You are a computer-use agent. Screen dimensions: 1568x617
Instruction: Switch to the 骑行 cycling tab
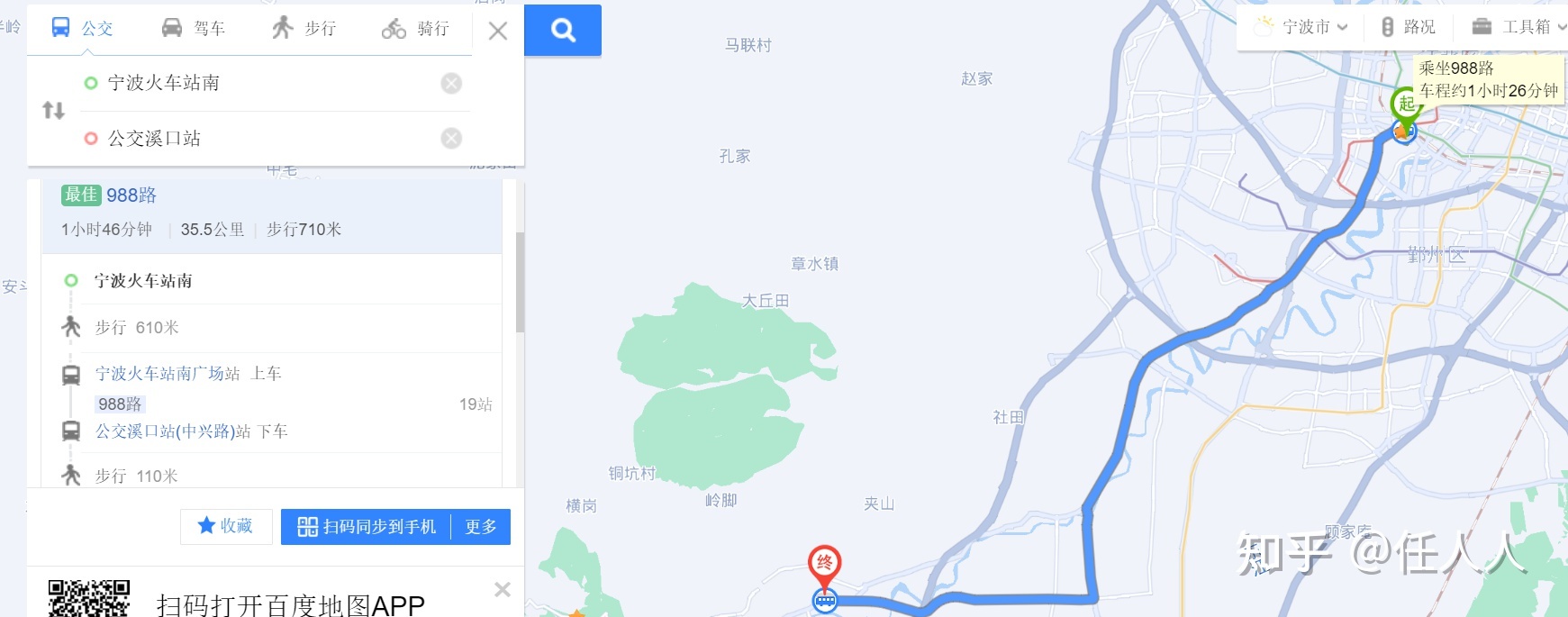coord(415,29)
